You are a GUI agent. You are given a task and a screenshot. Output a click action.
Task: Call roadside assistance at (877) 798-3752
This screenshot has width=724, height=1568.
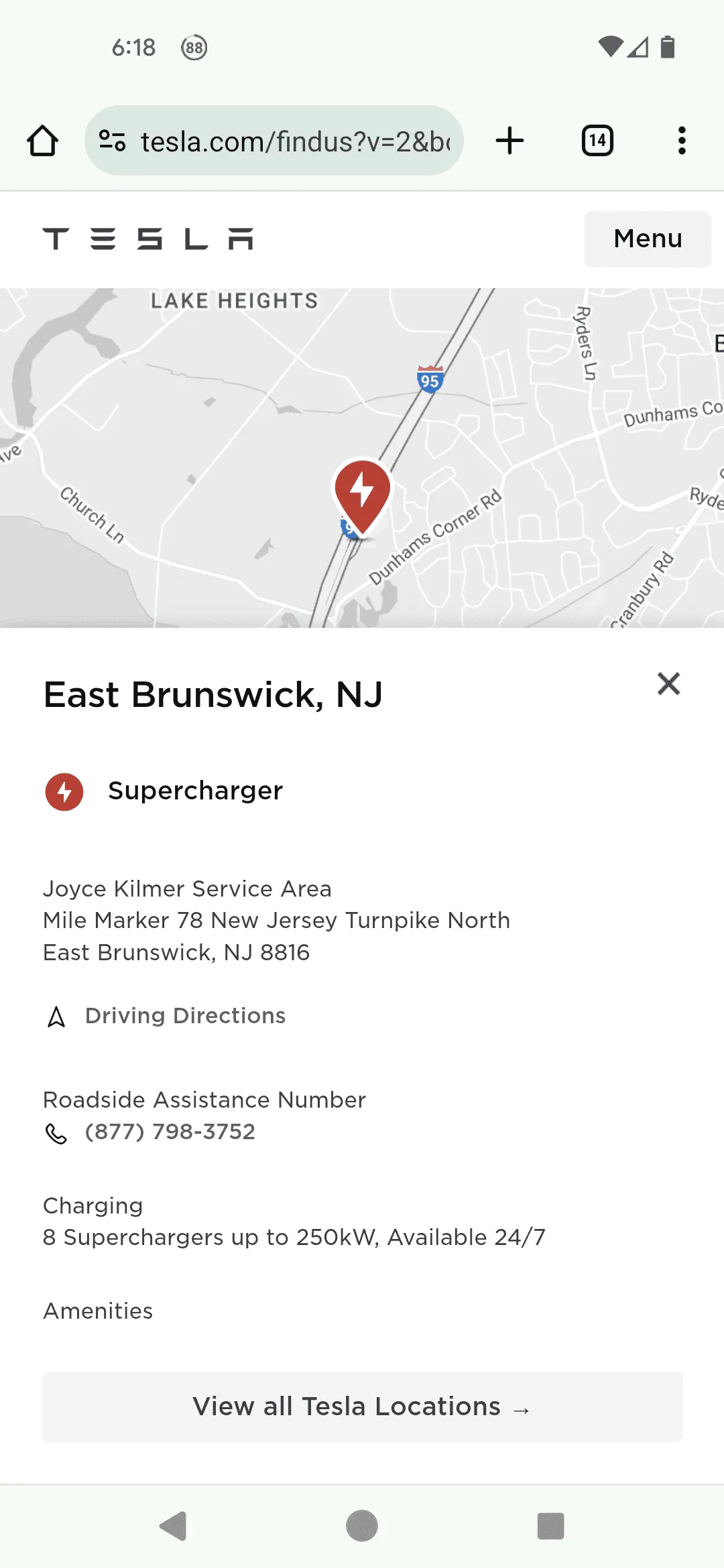tap(169, 1132)
